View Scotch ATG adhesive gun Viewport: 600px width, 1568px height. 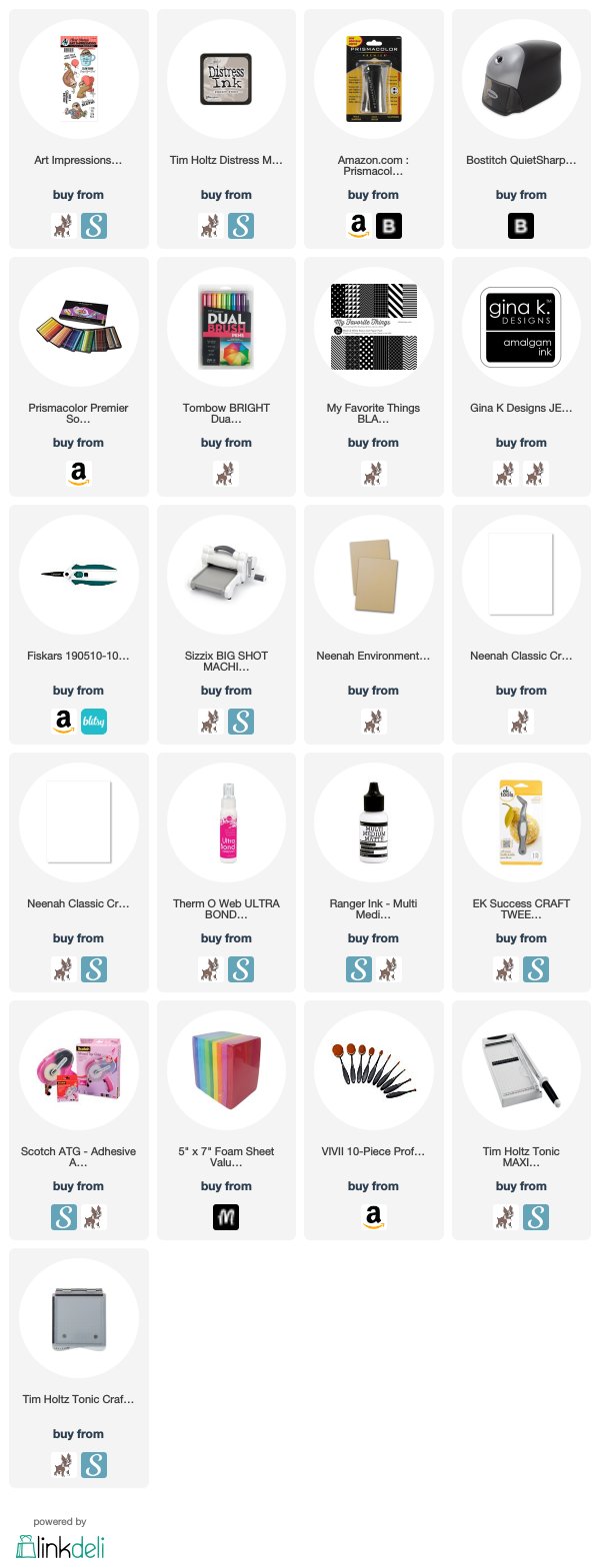78,1071
